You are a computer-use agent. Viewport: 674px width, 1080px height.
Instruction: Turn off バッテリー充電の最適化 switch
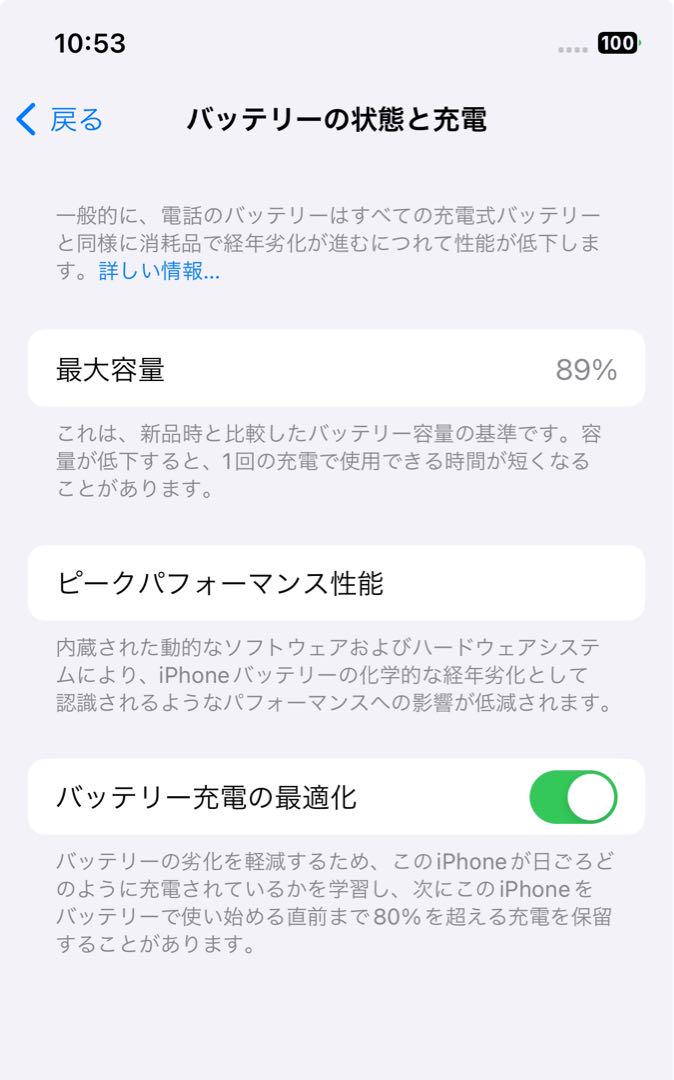[x=573, y=797]
